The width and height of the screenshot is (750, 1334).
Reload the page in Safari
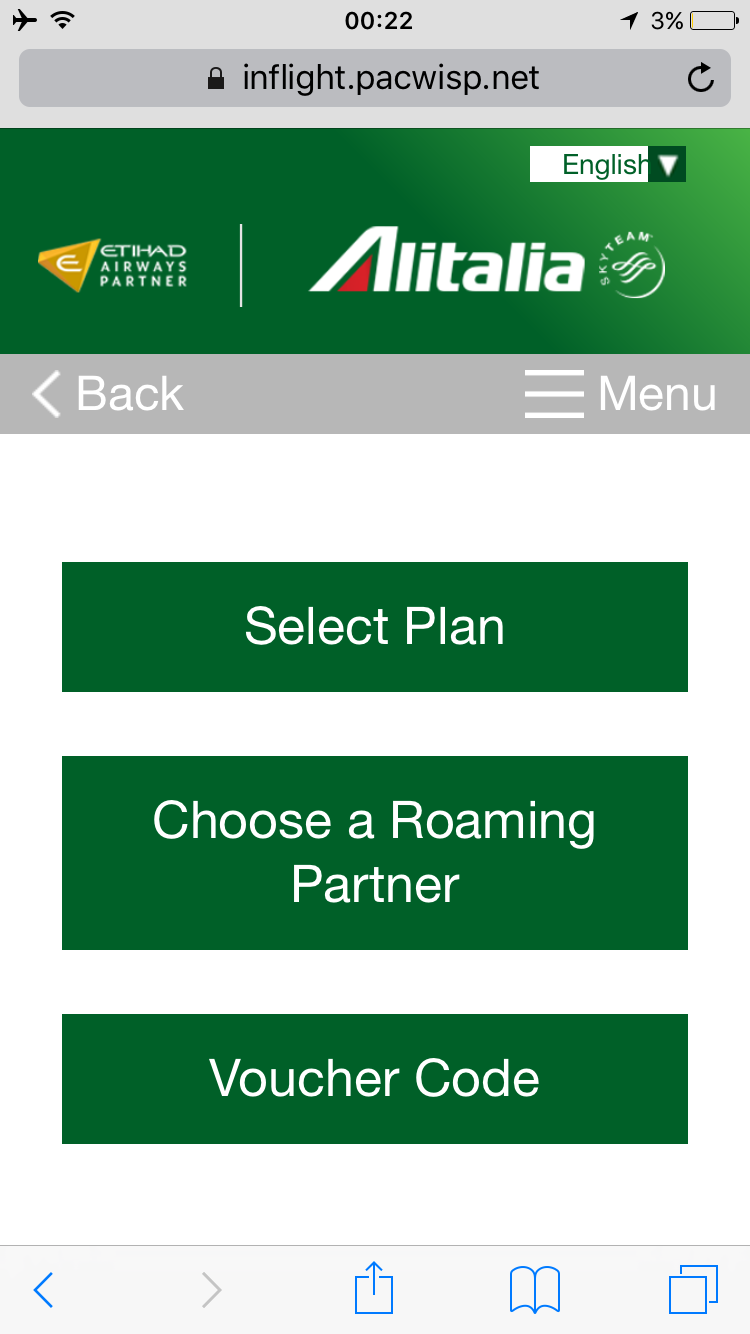(x=702, y=78)
